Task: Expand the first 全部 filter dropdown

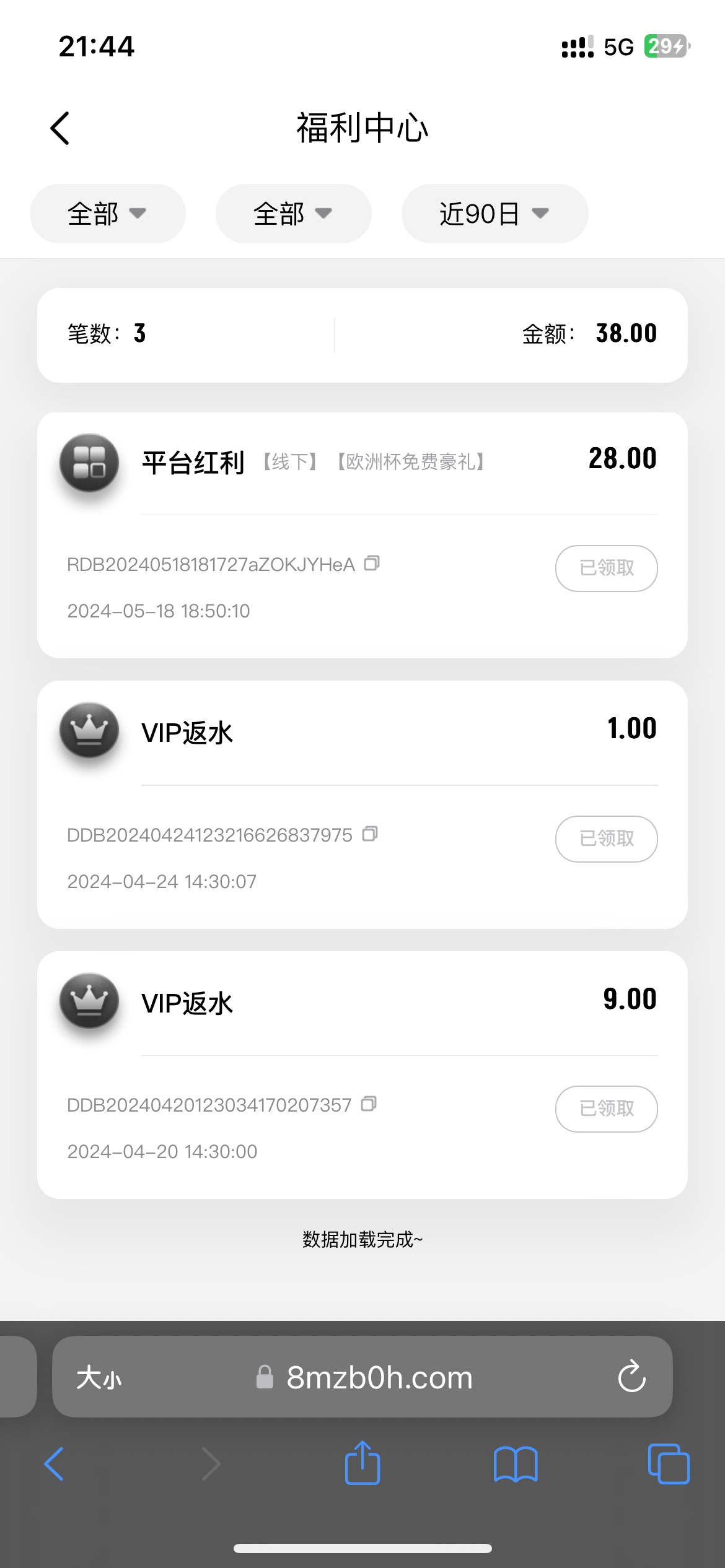Action: (x=107, y=214)
